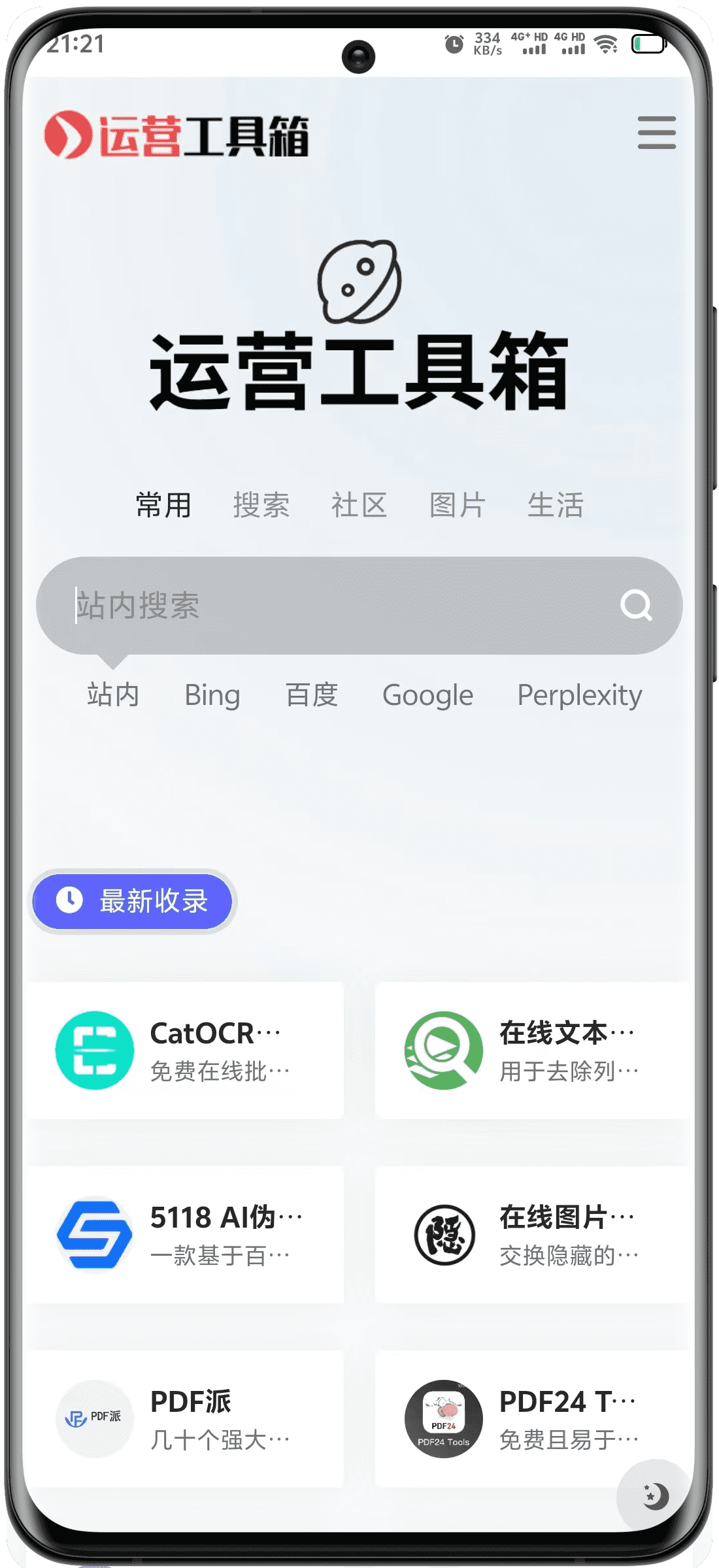Open the 在线文本 tool card
Image resolution: width=719 pixels, height=1568 pixels.
tap(533, 1051)
